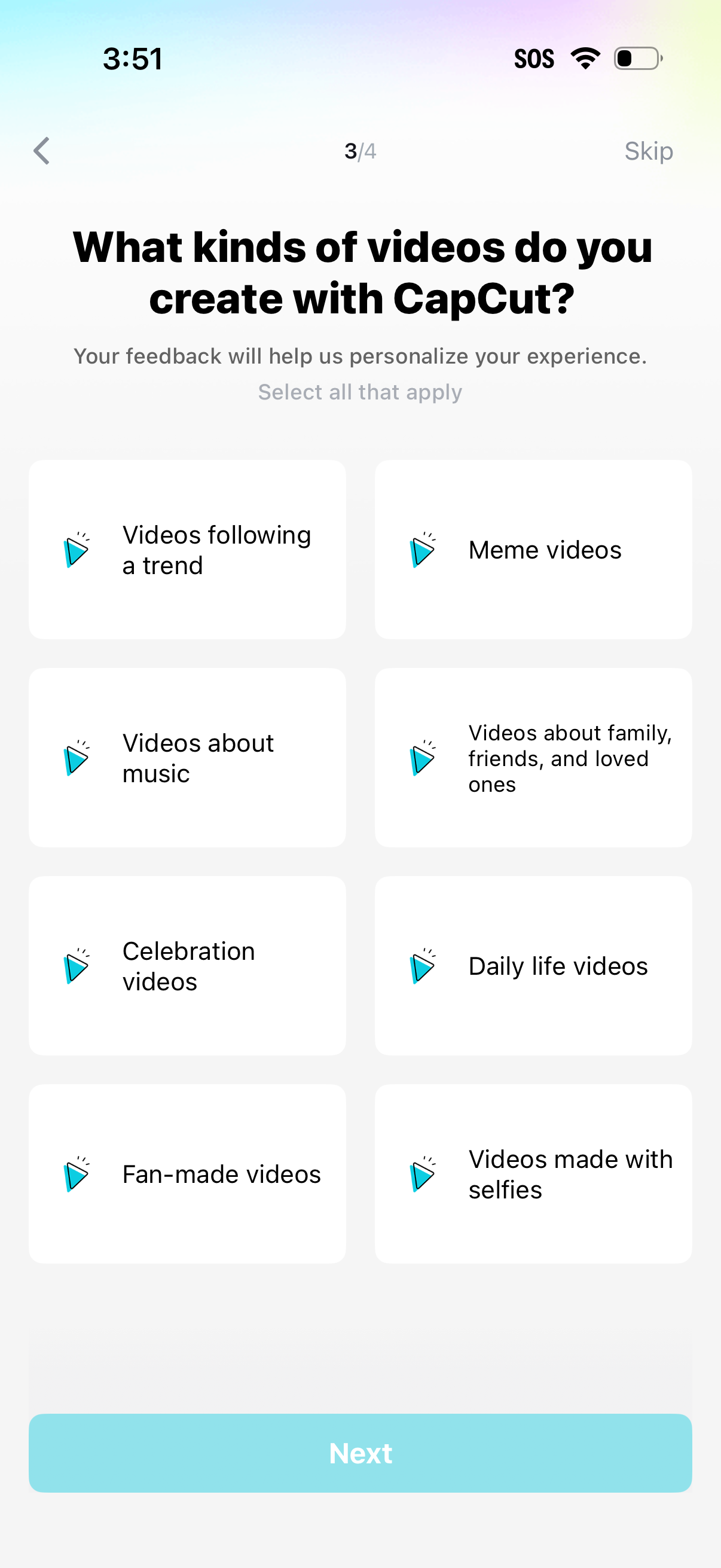The width and height of the screenshot is (721, 1568).
Task: Click the back chevron at top left
Action: coord(42,151)
